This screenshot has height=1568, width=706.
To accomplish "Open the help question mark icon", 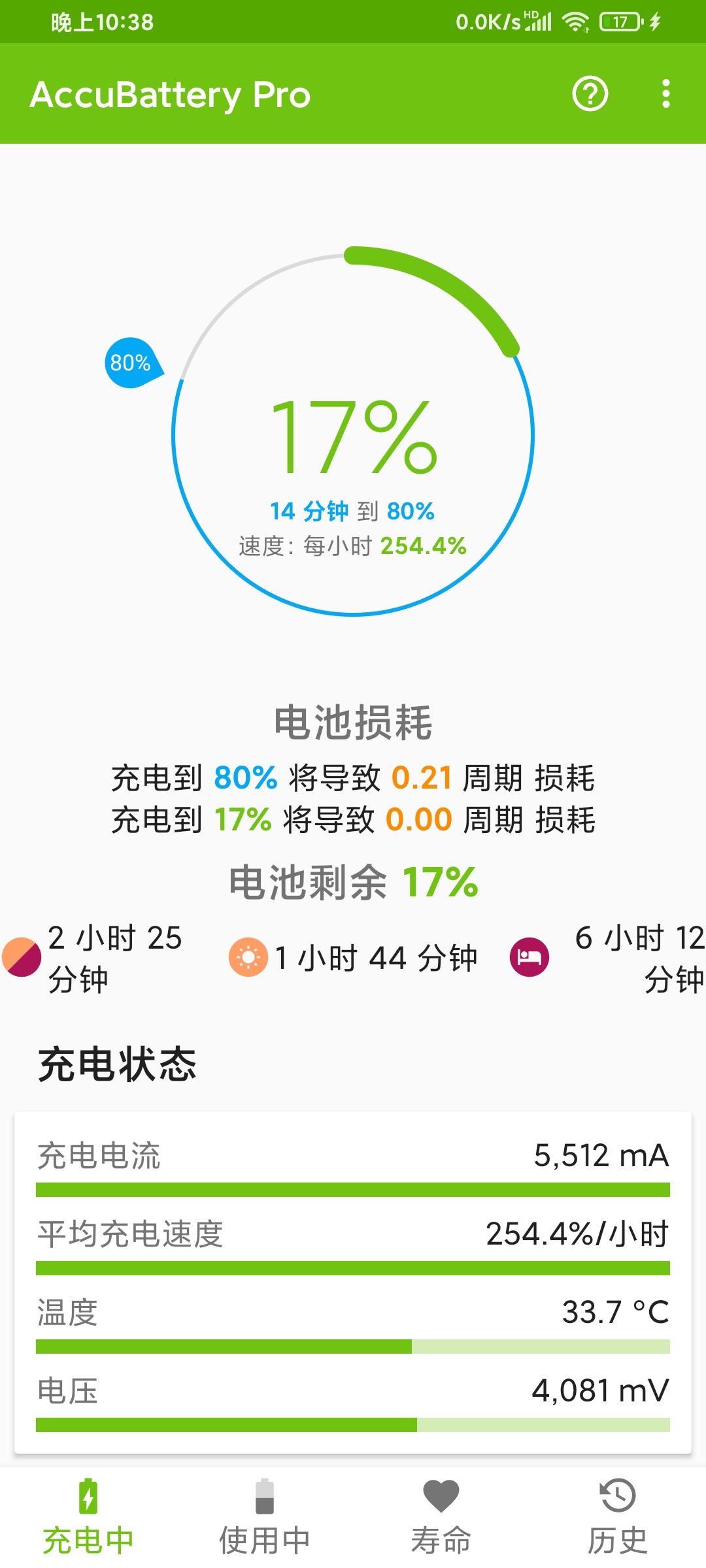I will pos(590,94).
